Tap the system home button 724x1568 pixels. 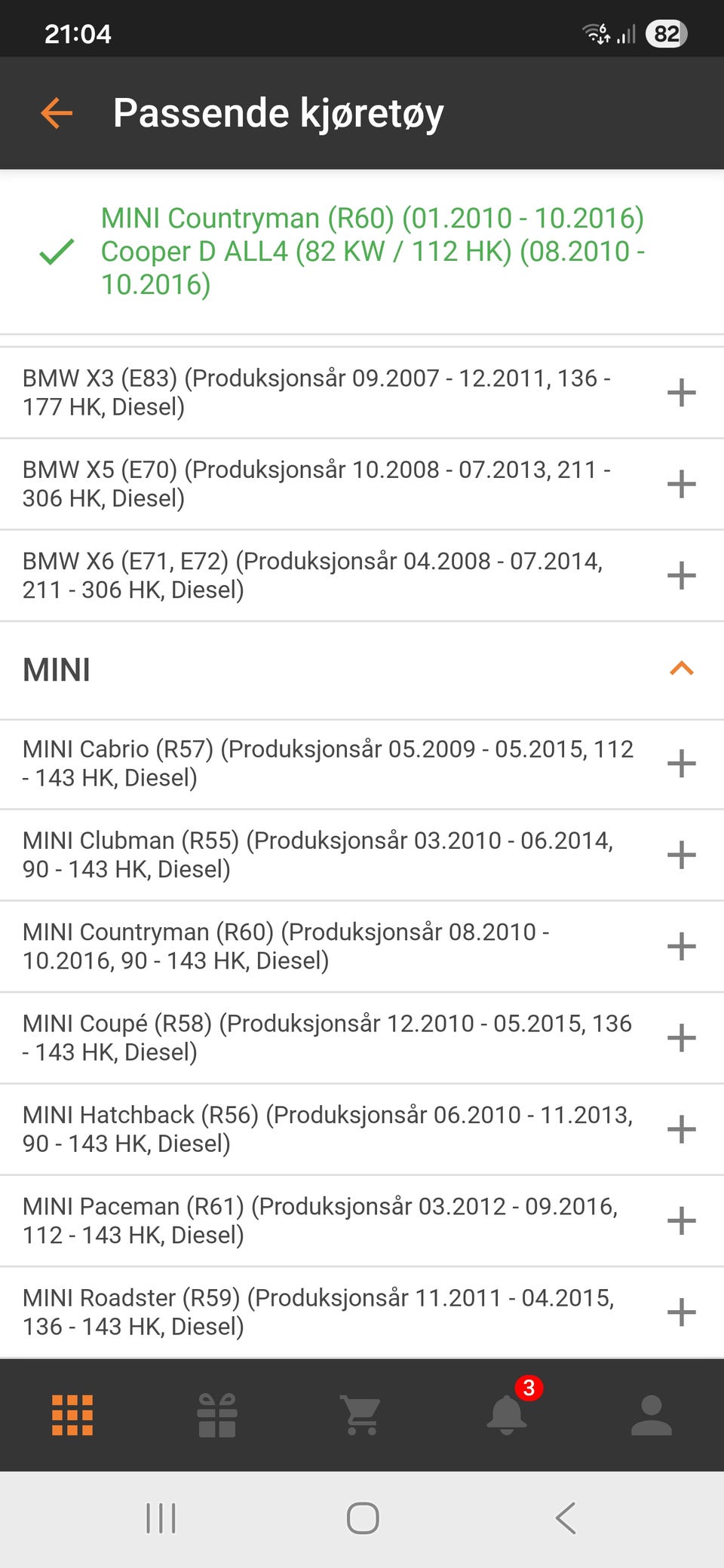point(362,1517)
